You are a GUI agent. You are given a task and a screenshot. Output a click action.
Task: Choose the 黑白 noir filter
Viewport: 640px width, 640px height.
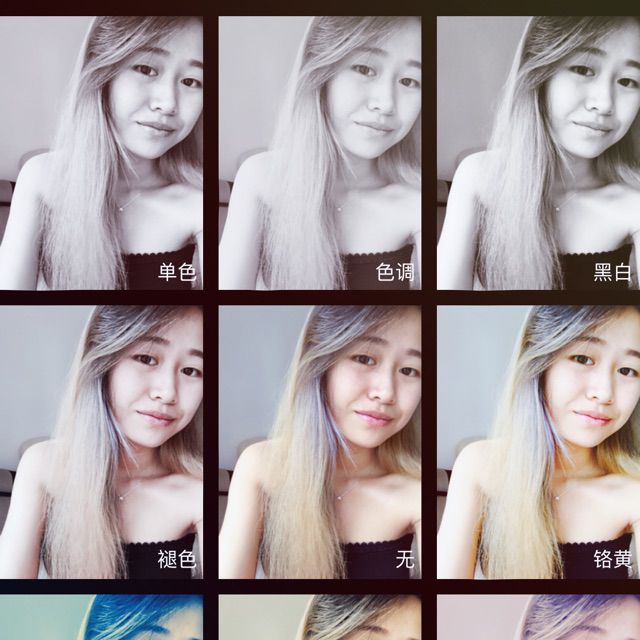pos(538,150)
